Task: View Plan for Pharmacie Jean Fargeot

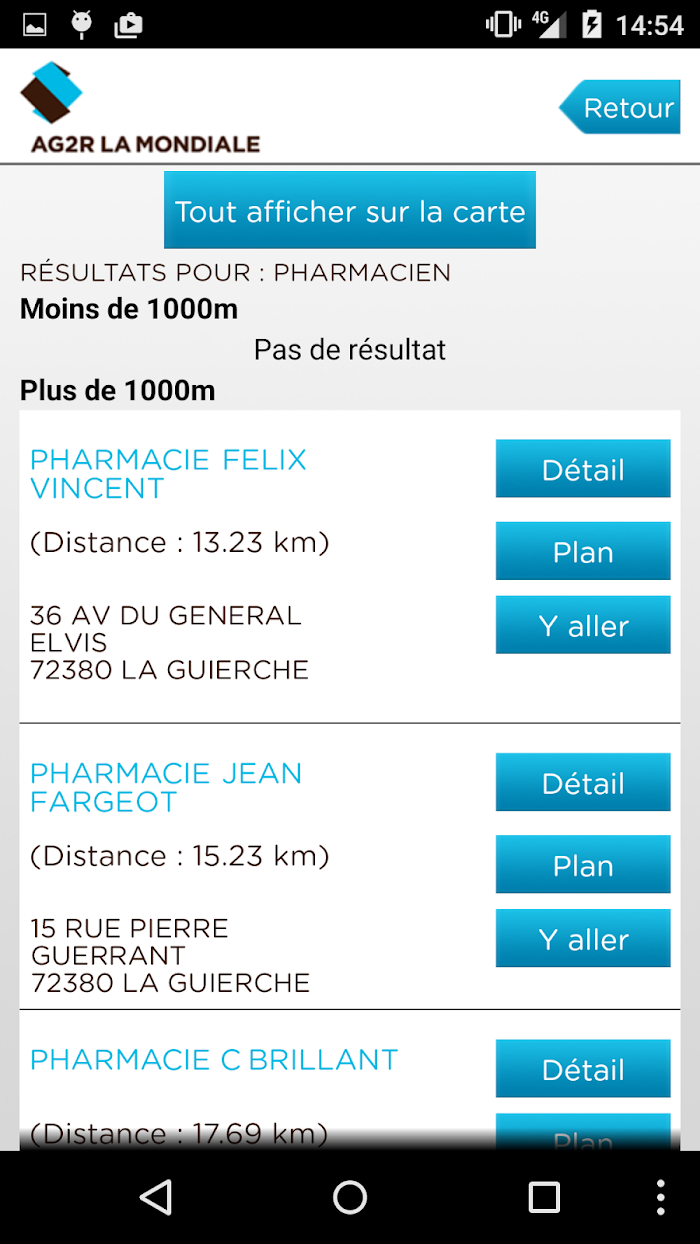Action: 583,864
